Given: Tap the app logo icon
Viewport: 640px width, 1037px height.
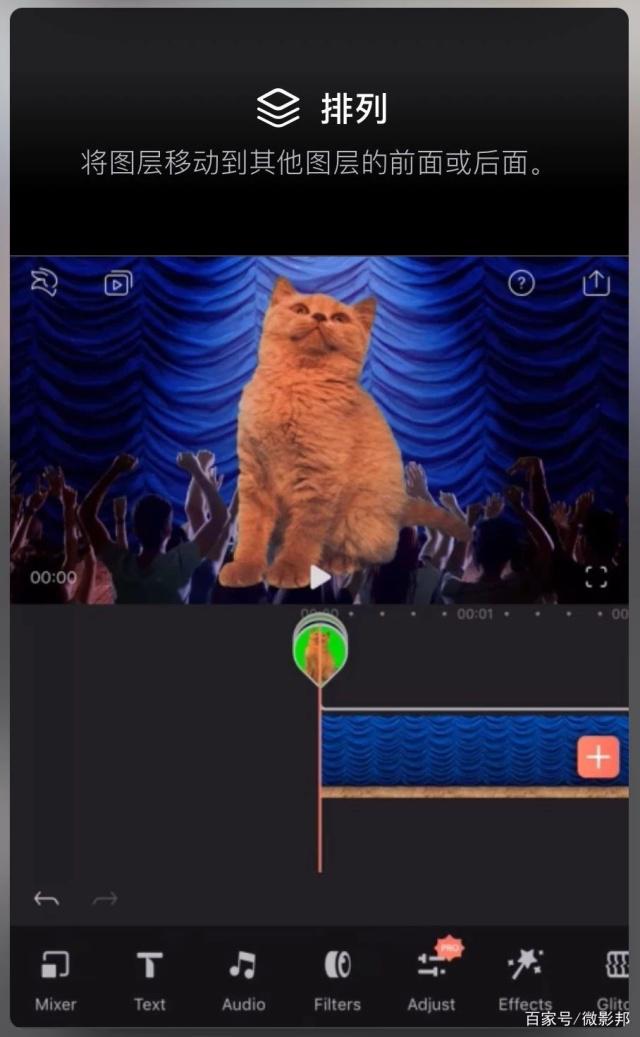Looking at the screenshot, I should 44,283.
